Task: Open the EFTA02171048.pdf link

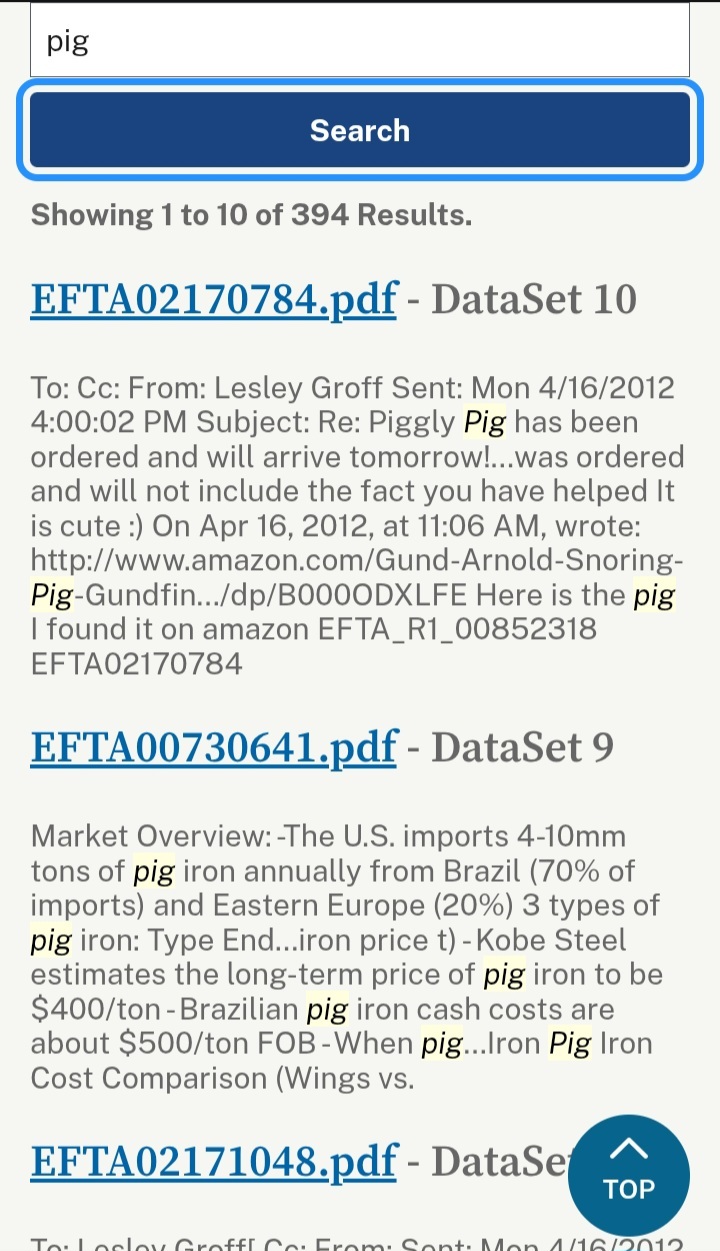Action: tap(213, 1161)
